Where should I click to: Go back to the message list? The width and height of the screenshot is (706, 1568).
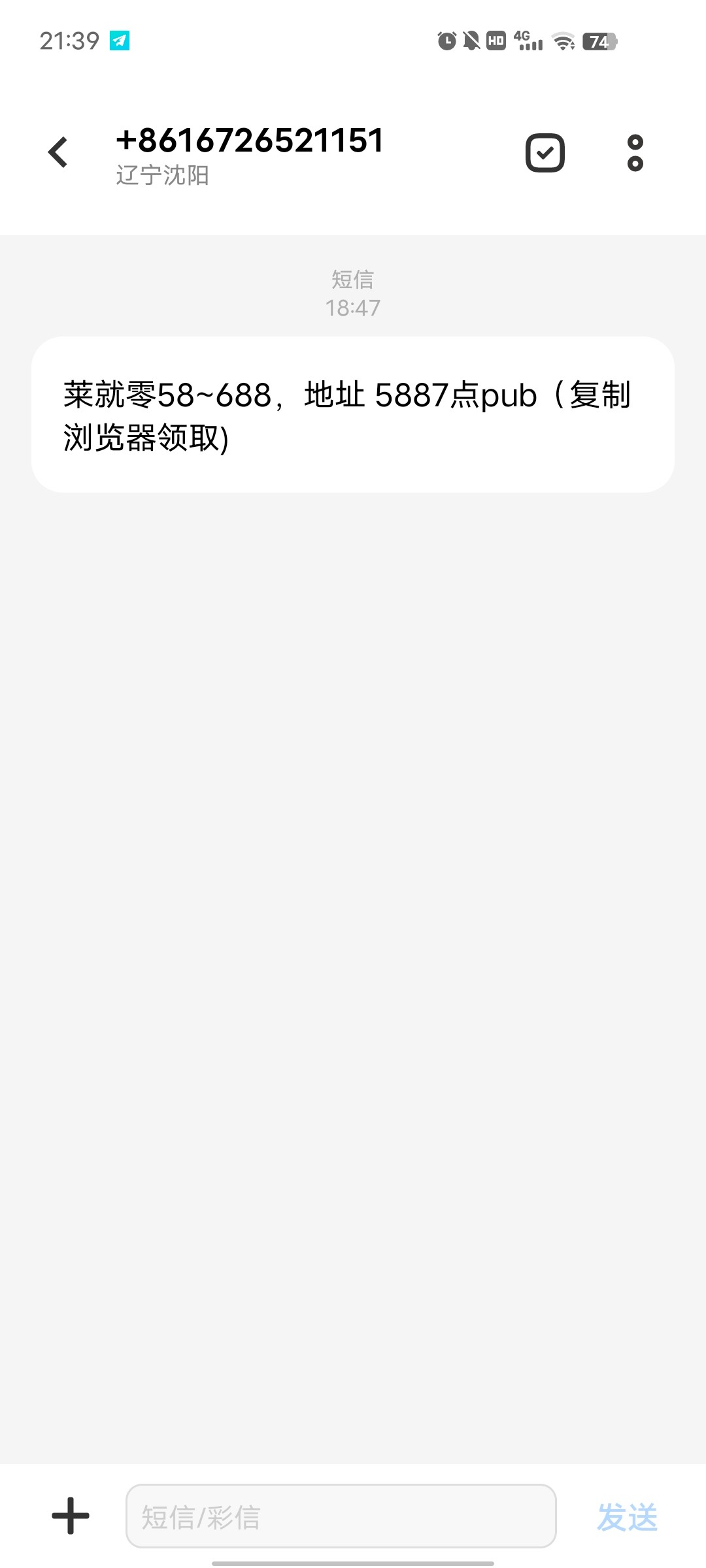pyautogui.click(x=58, y=152)
